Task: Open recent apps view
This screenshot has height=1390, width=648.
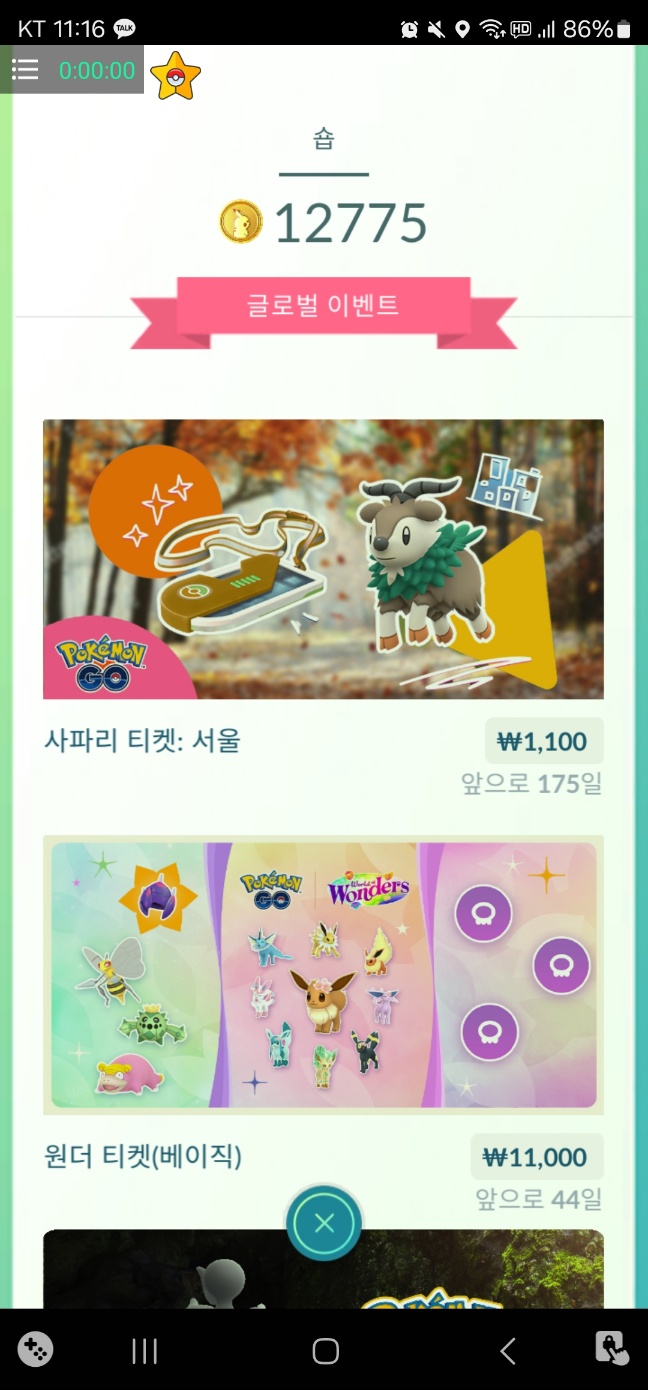Action: [x=145, y=1351]
